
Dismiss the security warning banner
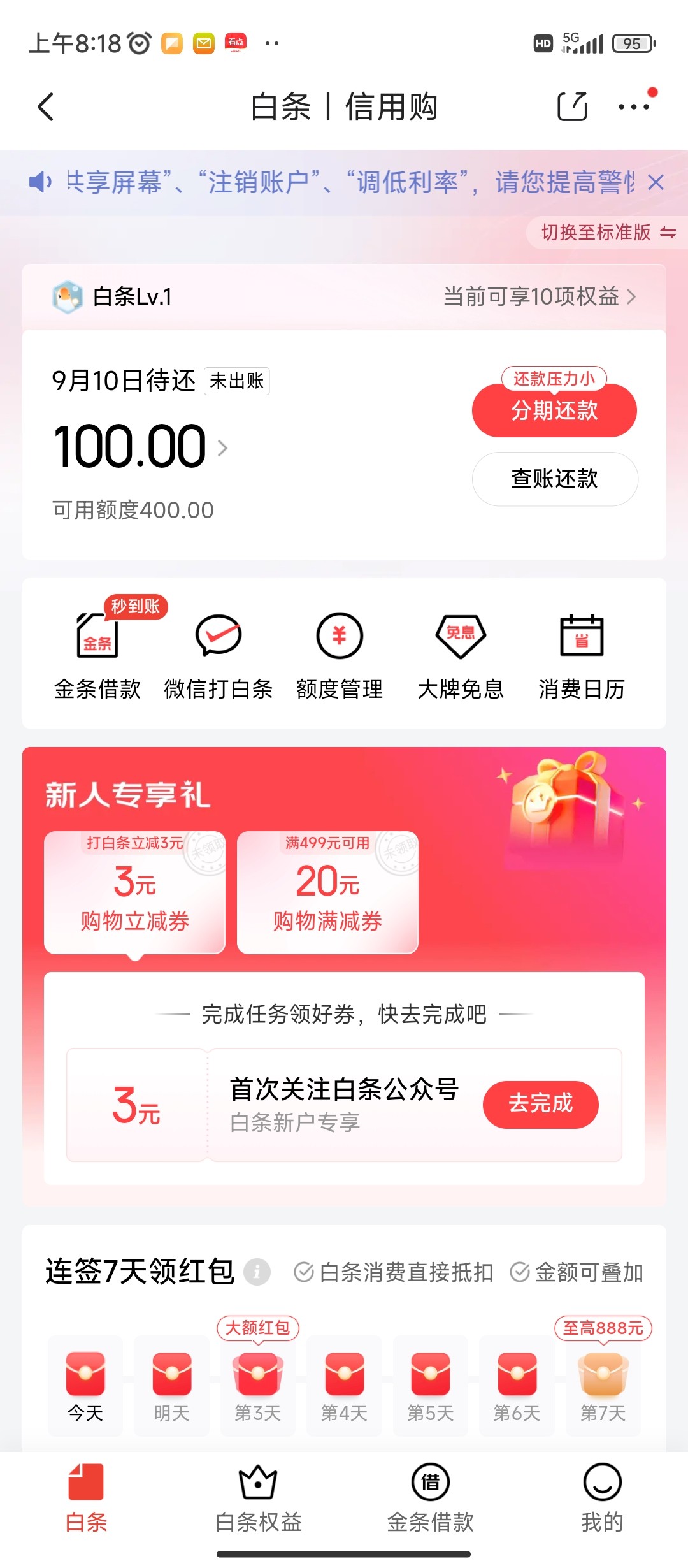tap(656, 183)
